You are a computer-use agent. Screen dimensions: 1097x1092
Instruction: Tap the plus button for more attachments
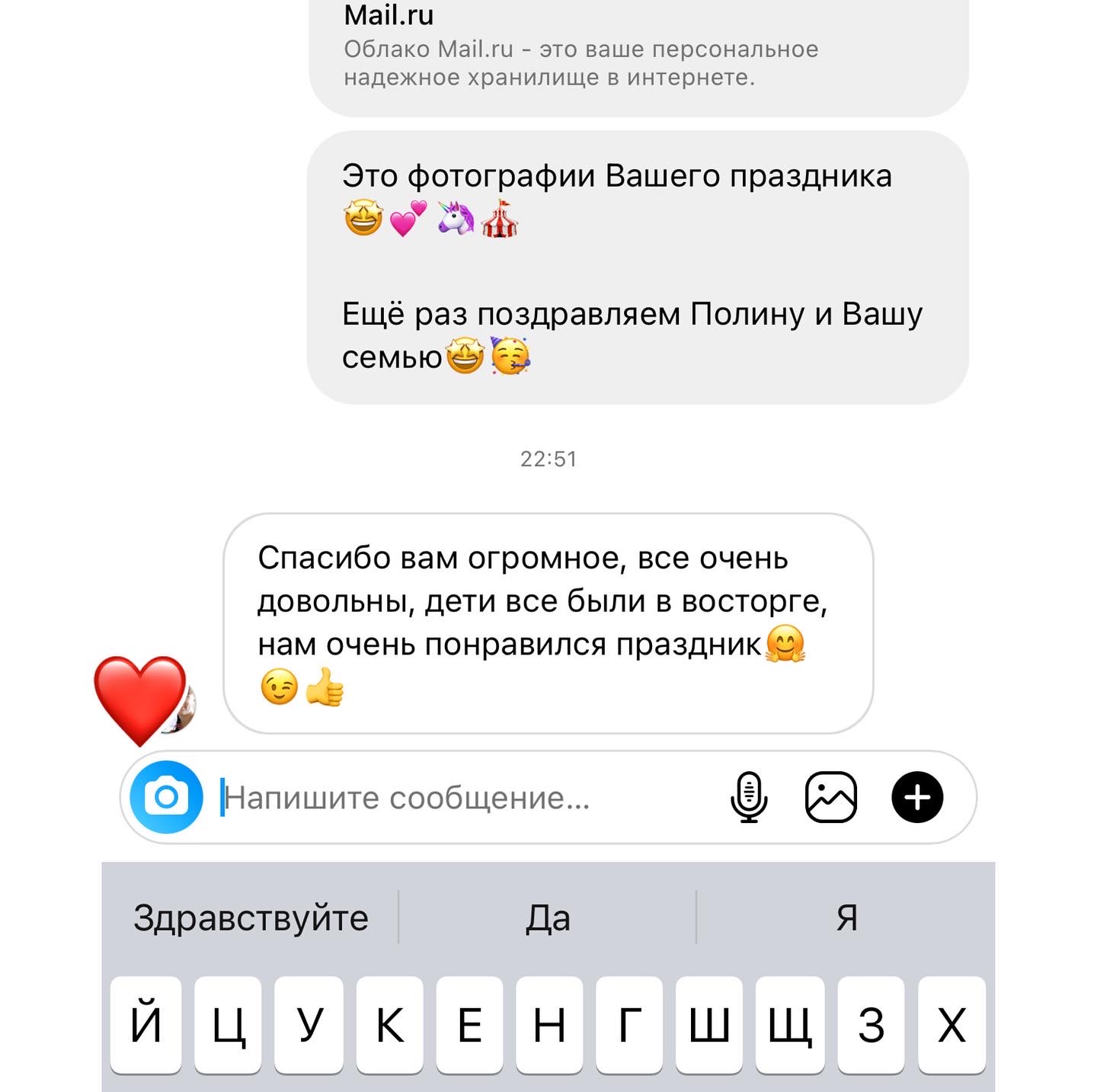point(917,797)
